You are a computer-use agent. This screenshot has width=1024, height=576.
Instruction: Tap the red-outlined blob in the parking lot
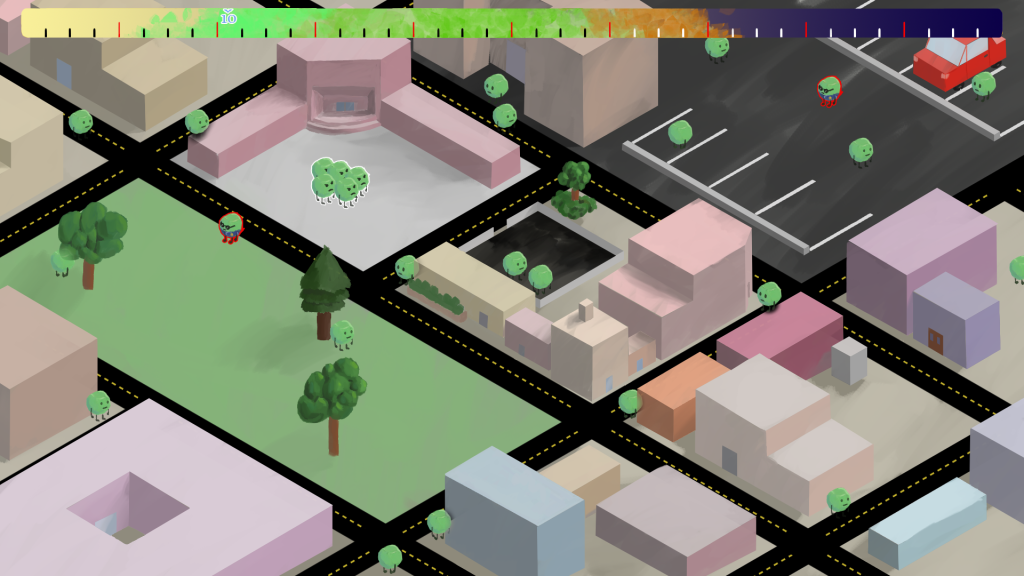[829, 91]
